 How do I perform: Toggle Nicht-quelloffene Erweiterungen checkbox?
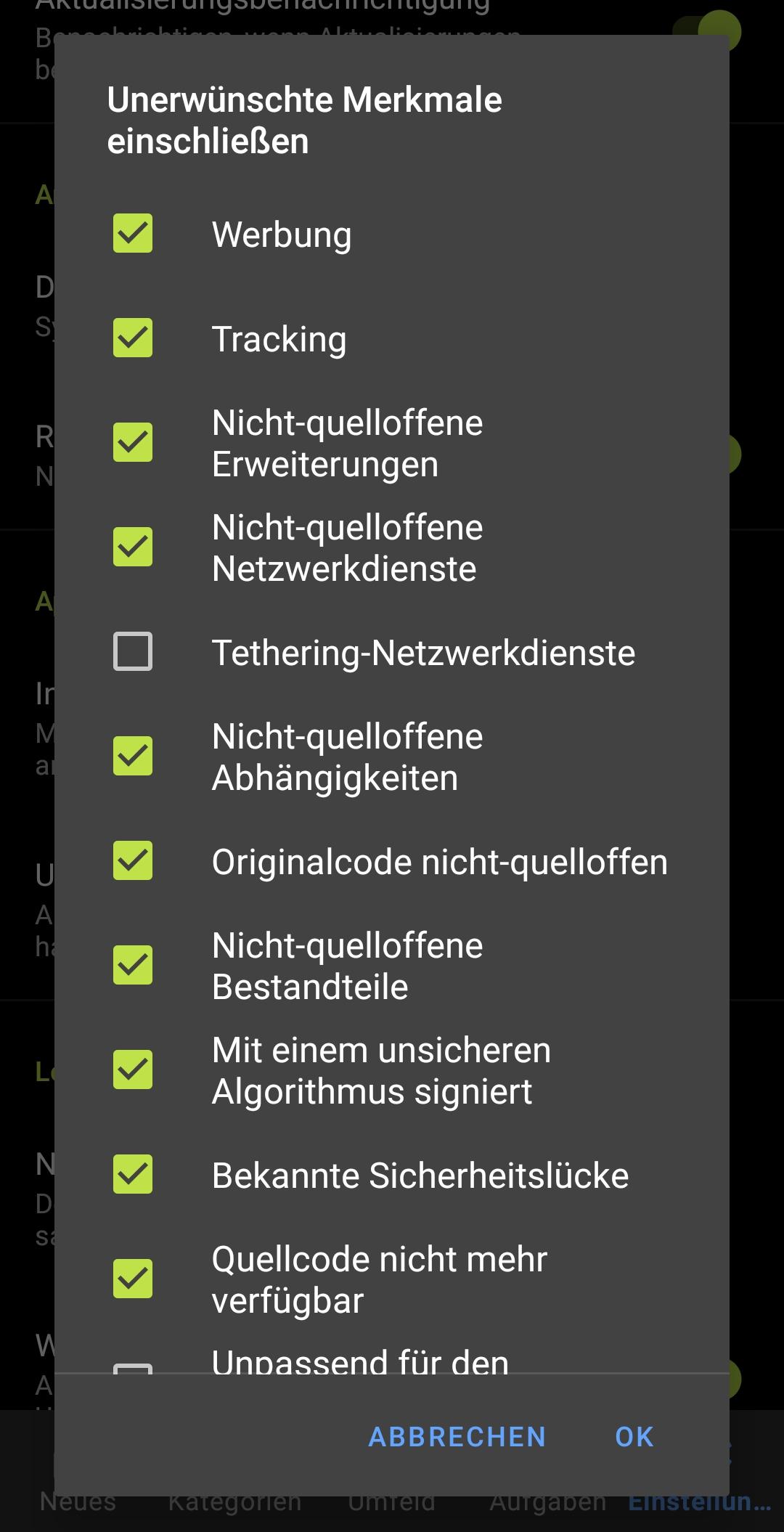click(133, 442)
